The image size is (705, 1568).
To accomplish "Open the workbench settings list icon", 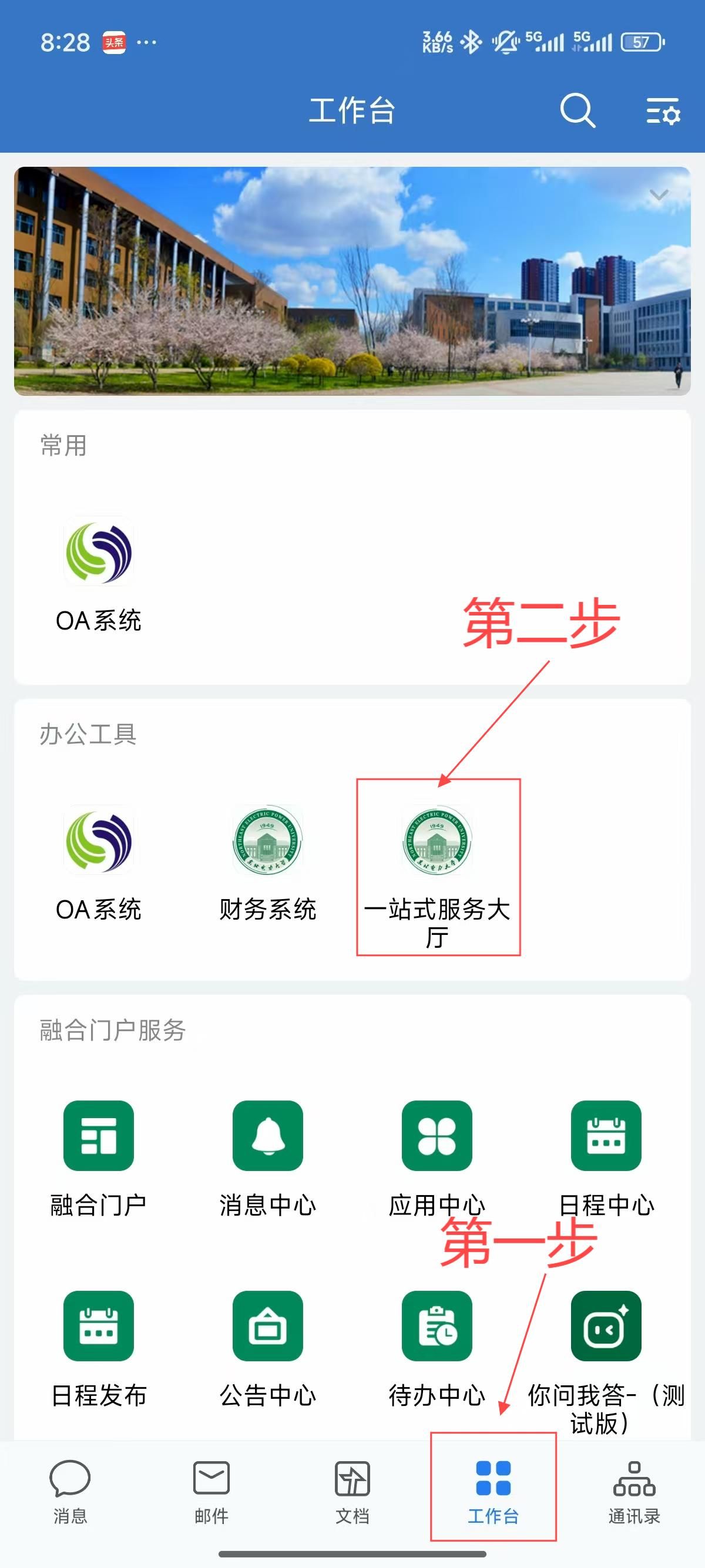I will click(x=662, y=111).
